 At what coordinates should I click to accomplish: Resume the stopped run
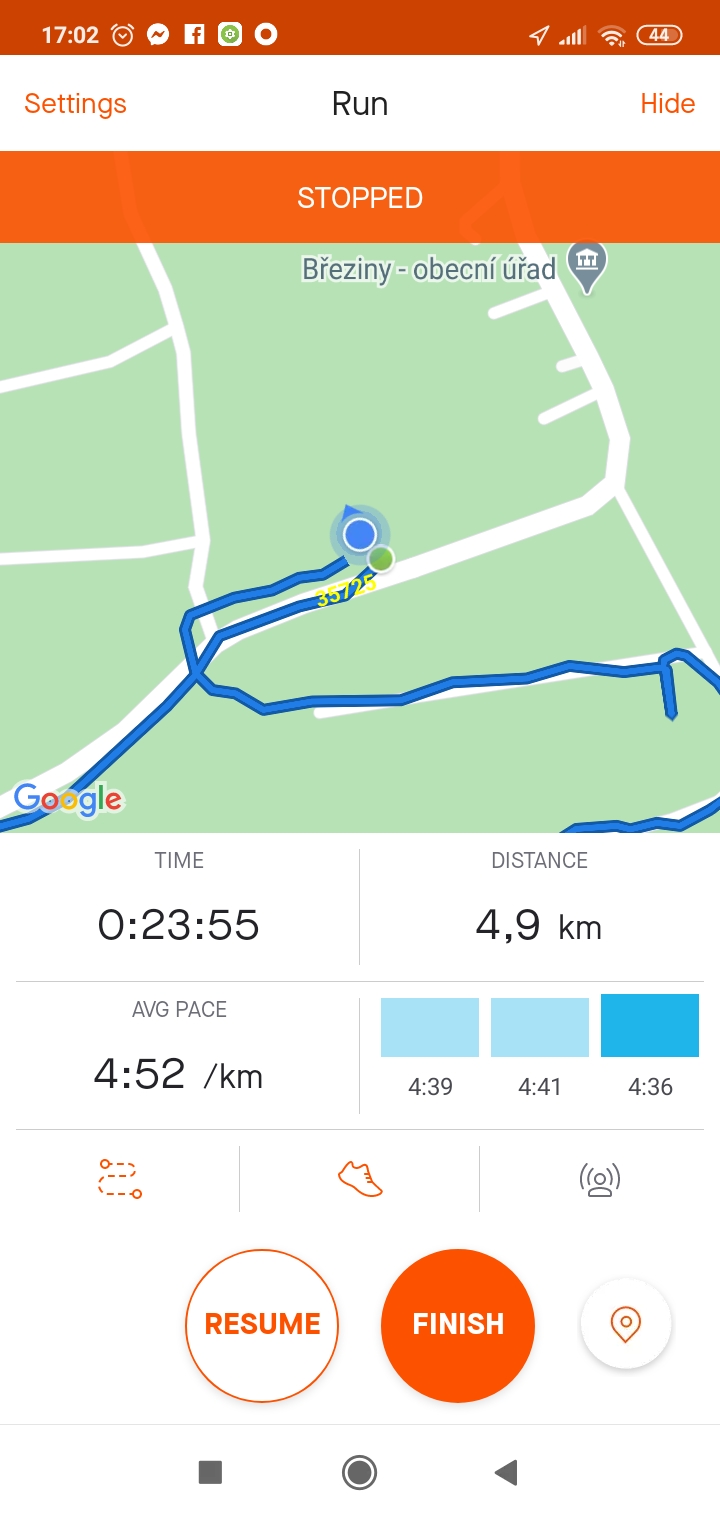click(262, 1326)
